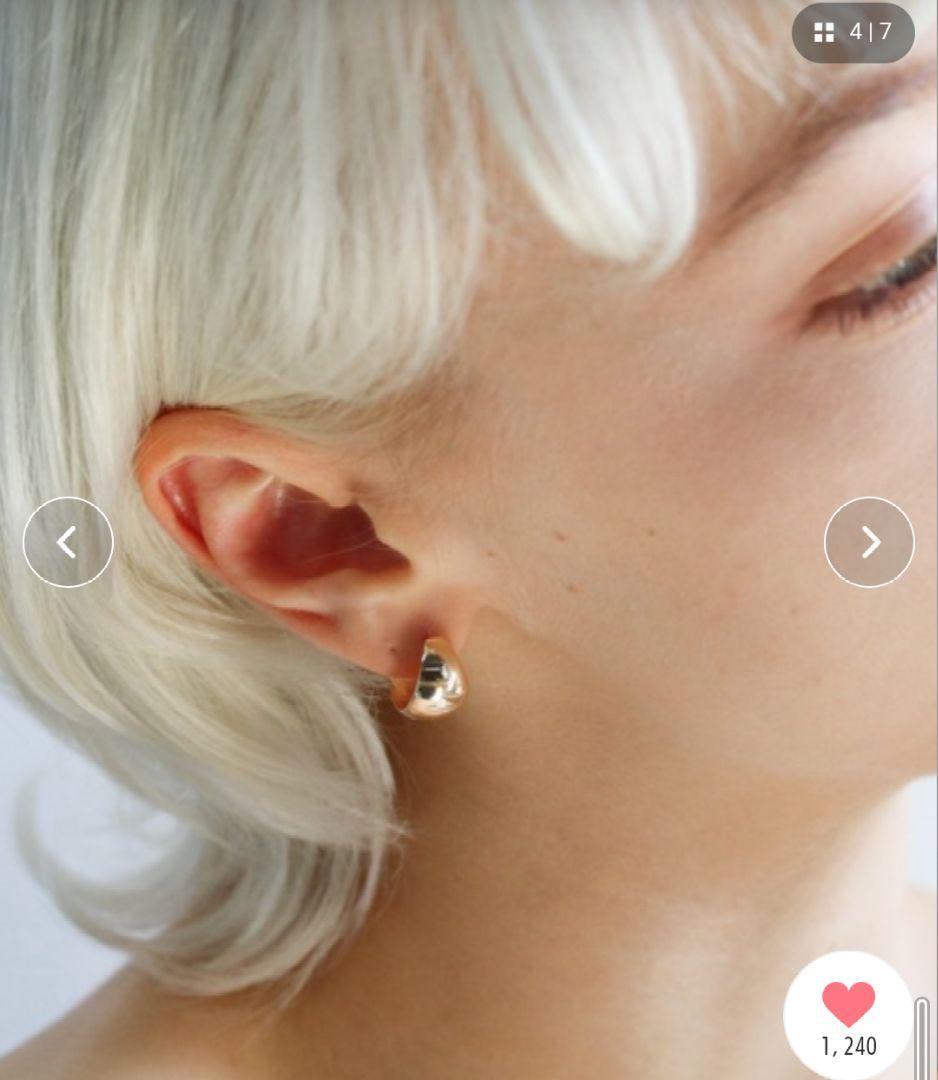Go to the previous product photo
This screenshot has height=1080, width=938.
pos(68,542)
